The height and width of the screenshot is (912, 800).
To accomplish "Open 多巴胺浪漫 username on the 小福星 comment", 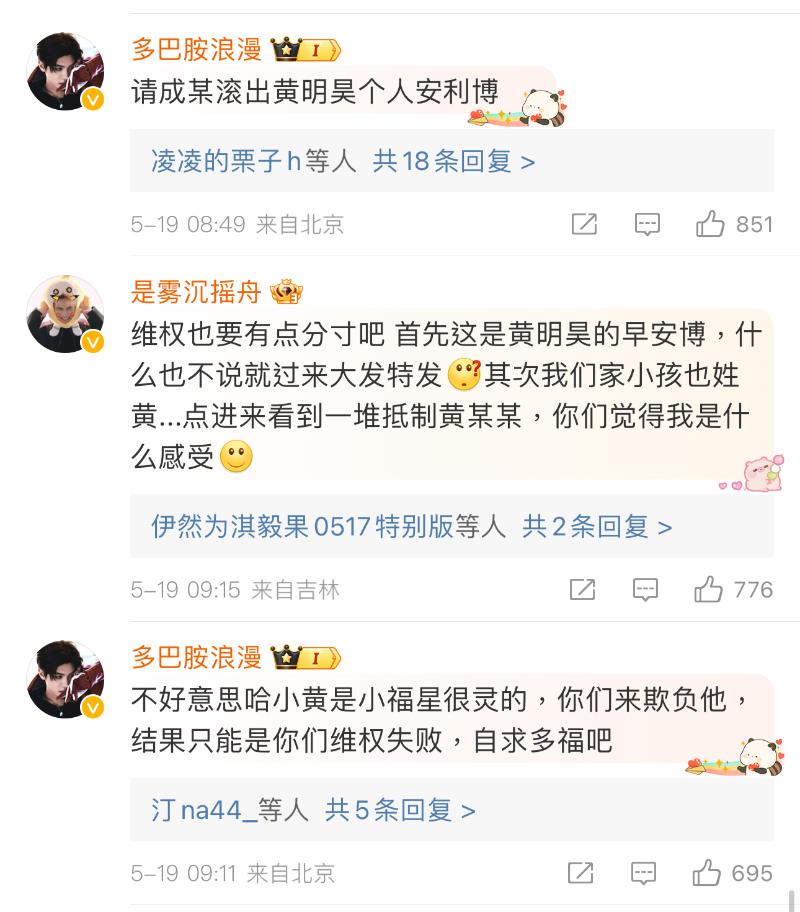I will pos(196,657).
